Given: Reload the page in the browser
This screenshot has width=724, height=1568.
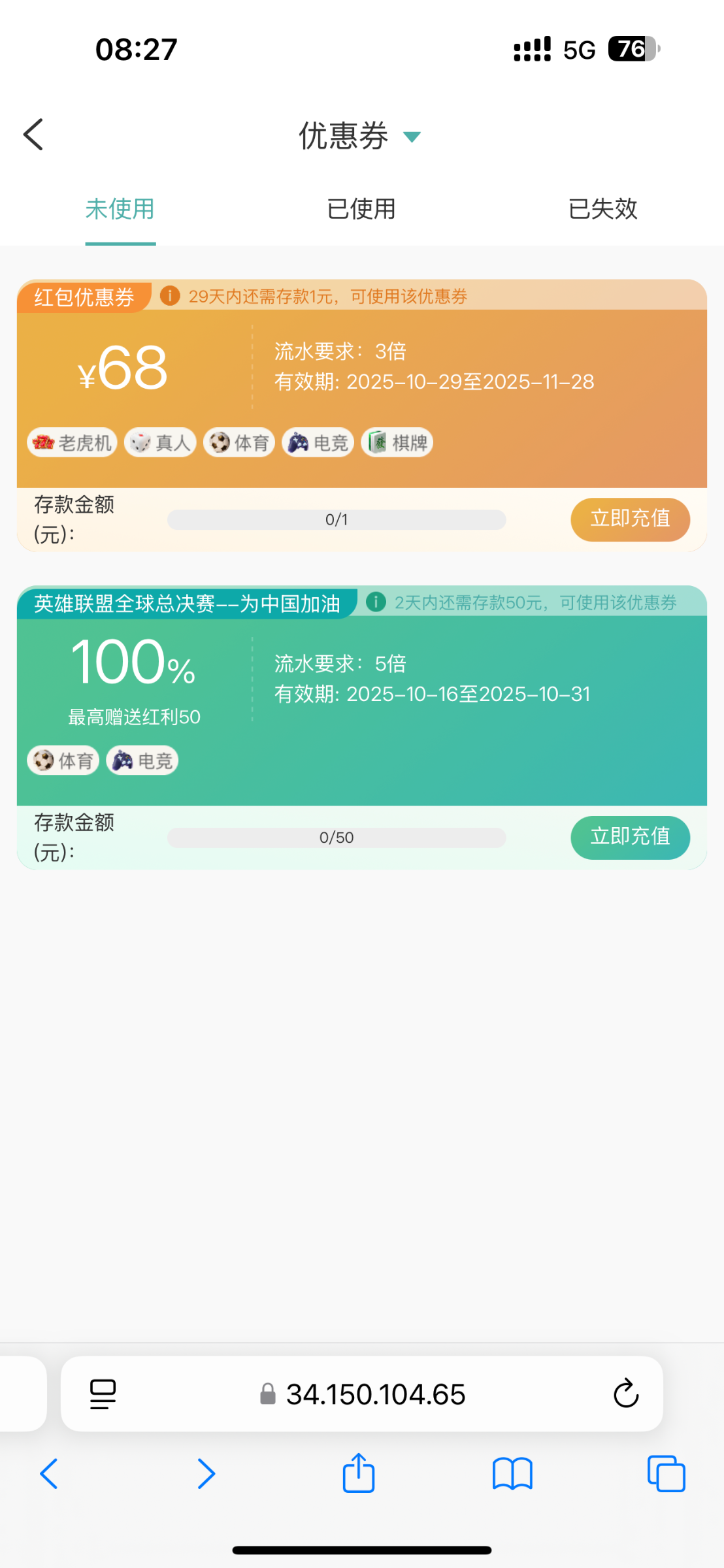Looking at the screenshot, I should tap(625, 1394).
